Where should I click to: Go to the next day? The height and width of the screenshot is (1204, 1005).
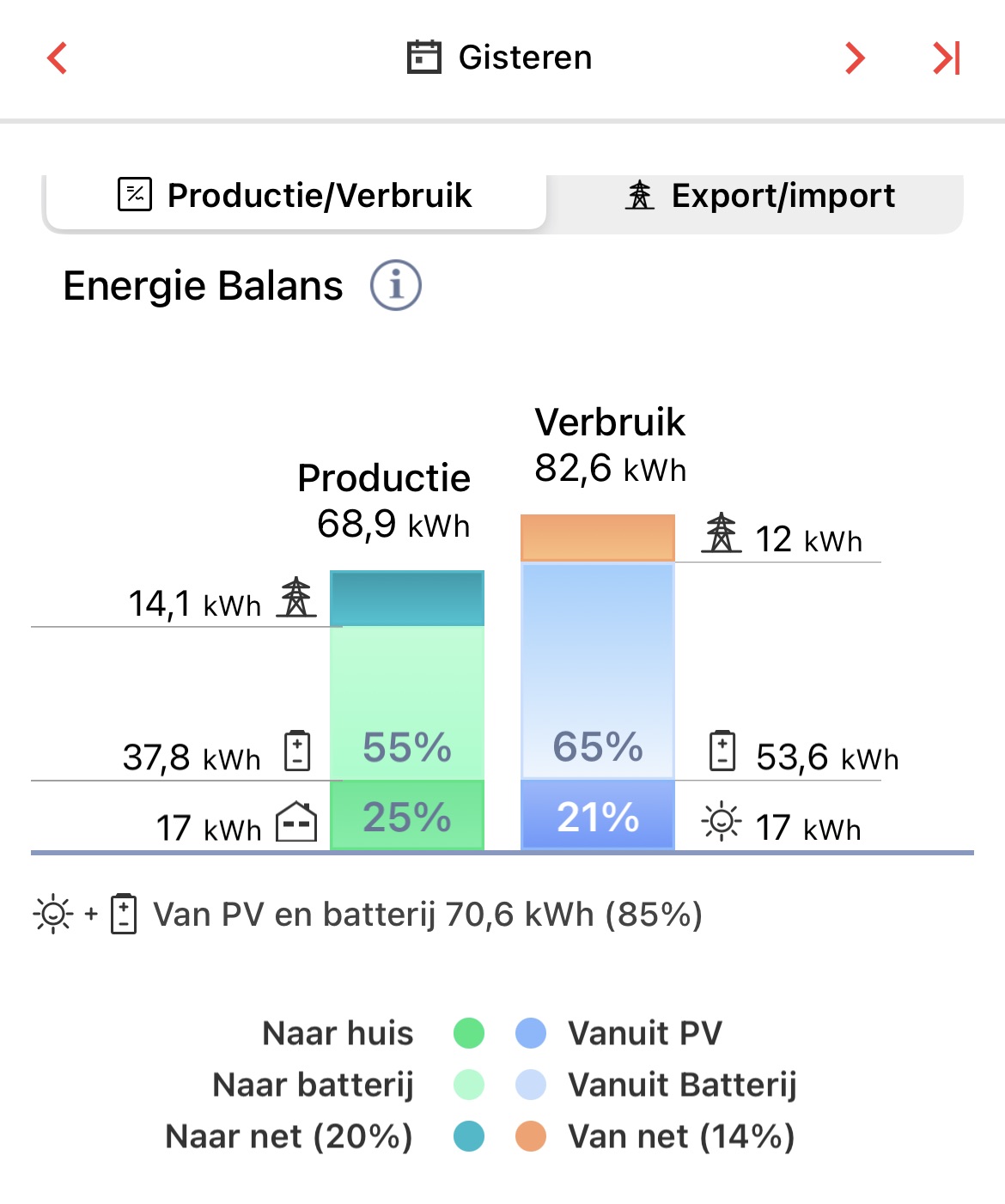coord(854,58)
